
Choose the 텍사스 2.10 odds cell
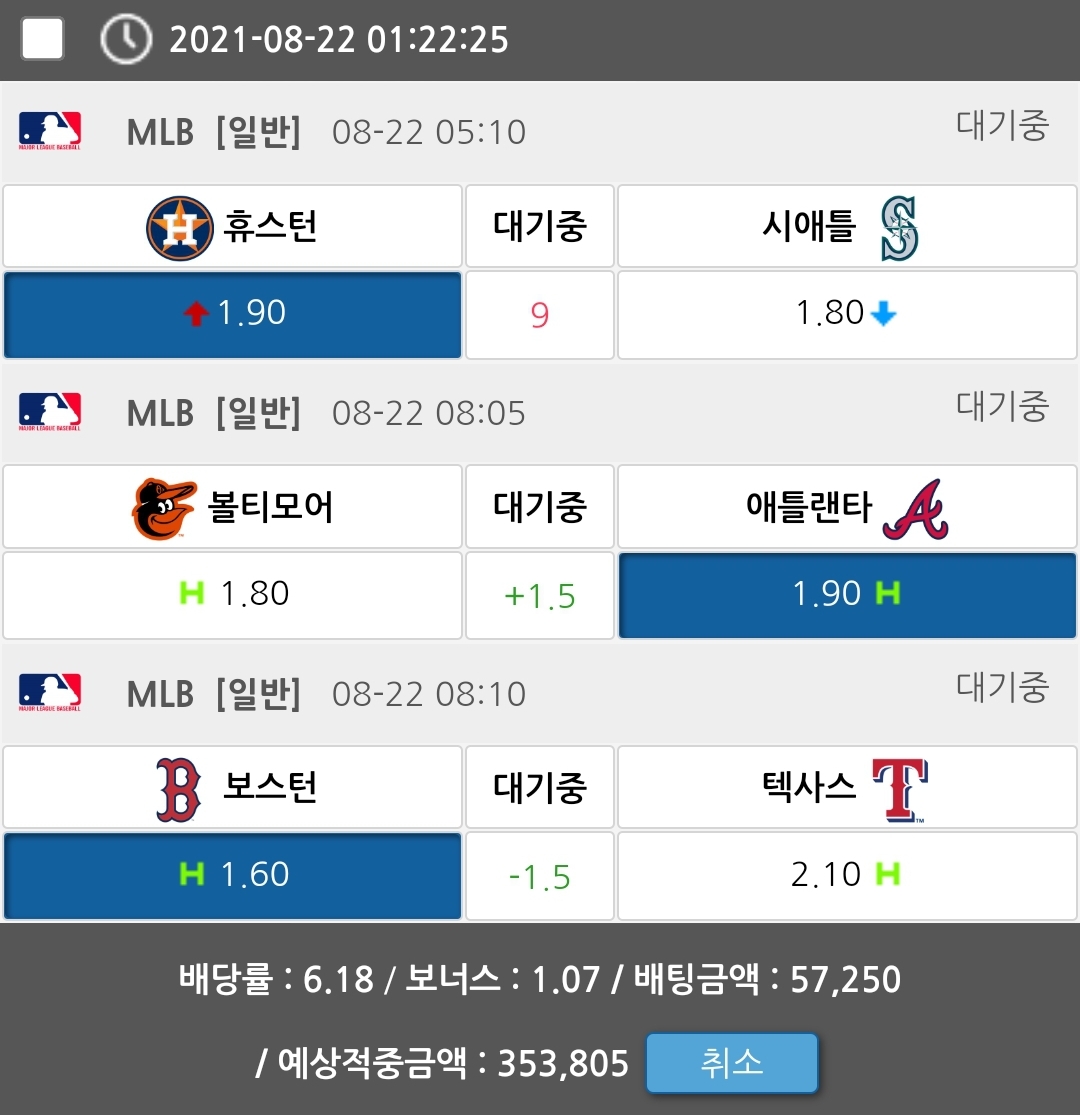(x=847, y=876)
